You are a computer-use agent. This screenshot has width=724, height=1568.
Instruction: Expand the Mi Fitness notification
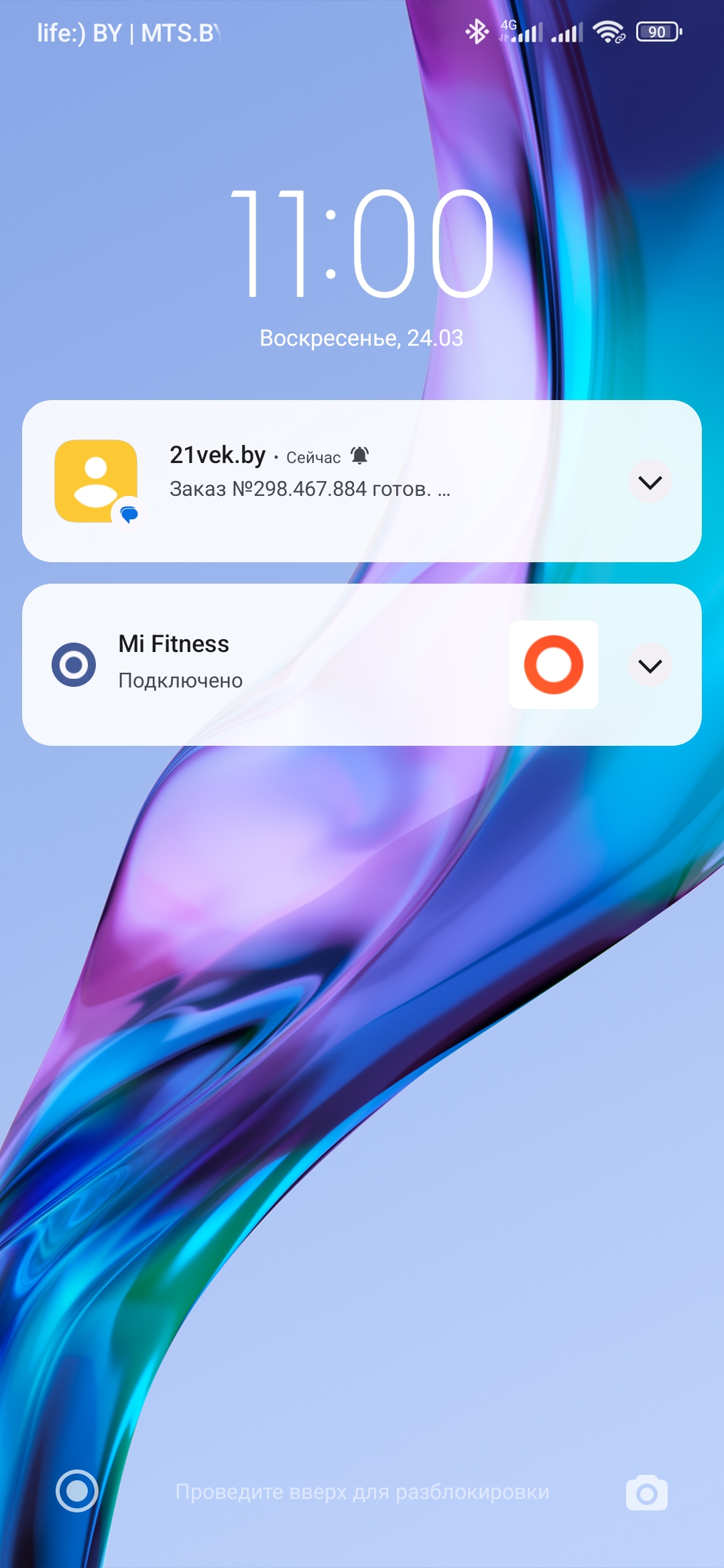tap(650, 665)
